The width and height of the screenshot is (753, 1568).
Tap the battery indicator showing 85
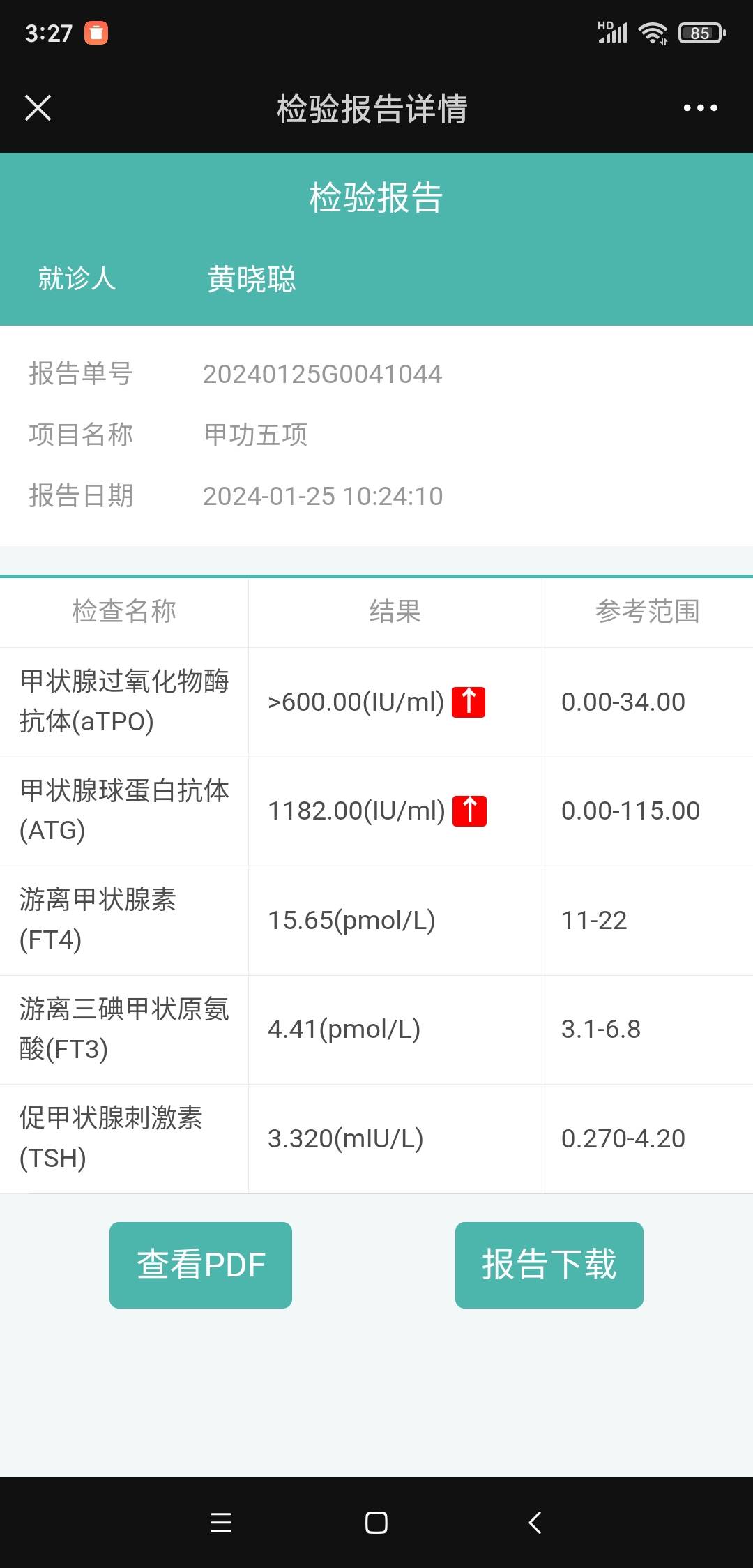pos(699,31)
